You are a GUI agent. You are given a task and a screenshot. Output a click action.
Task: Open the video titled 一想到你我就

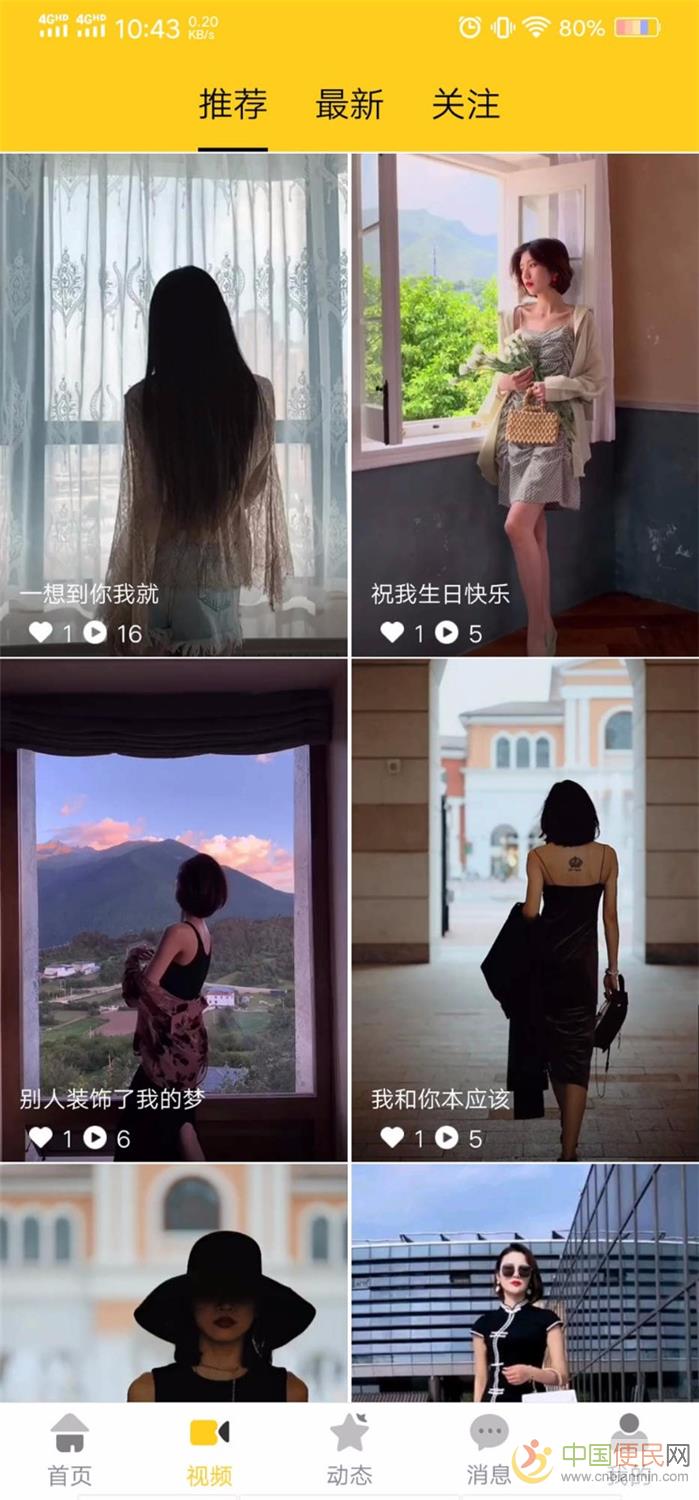pos(174,404)
